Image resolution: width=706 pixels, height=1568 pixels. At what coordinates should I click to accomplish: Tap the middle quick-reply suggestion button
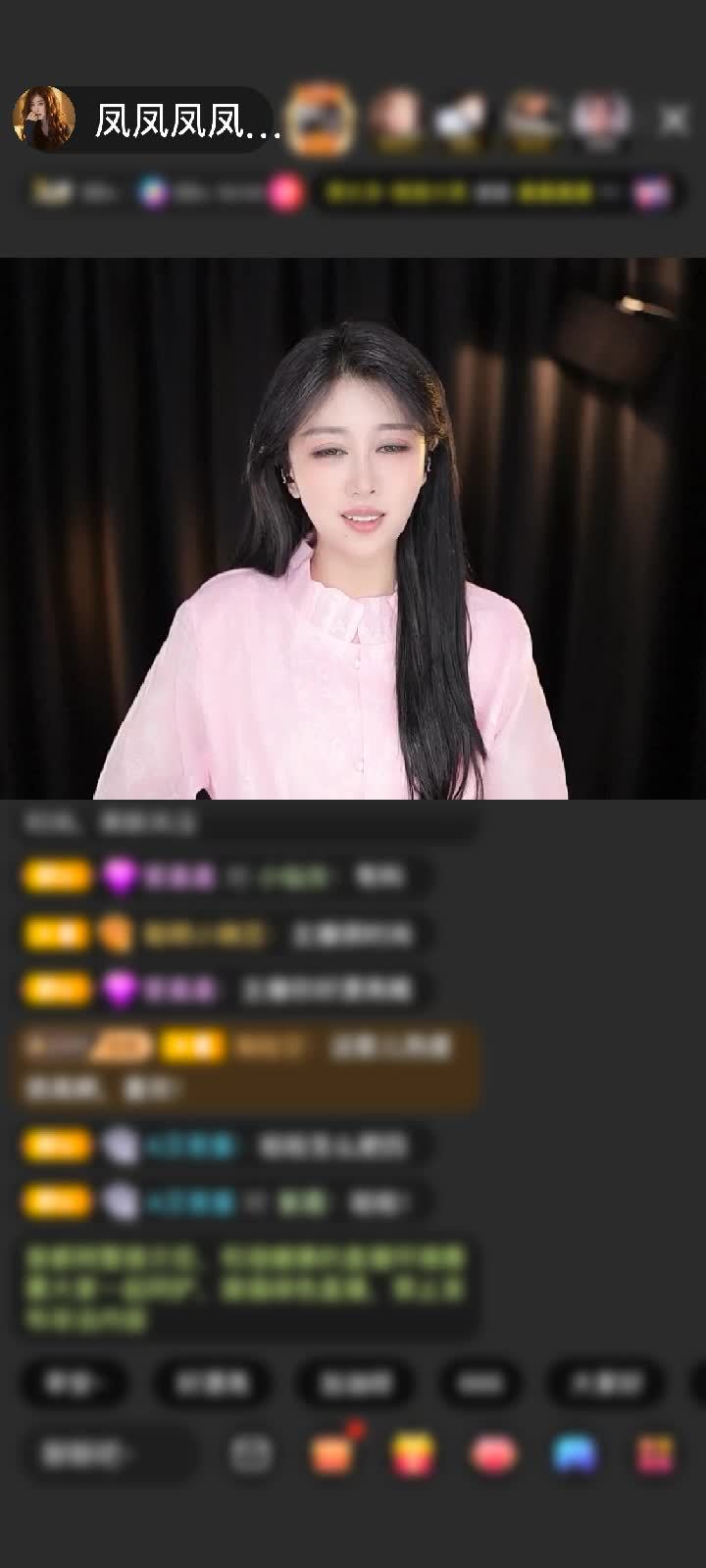click(355, 1385)
